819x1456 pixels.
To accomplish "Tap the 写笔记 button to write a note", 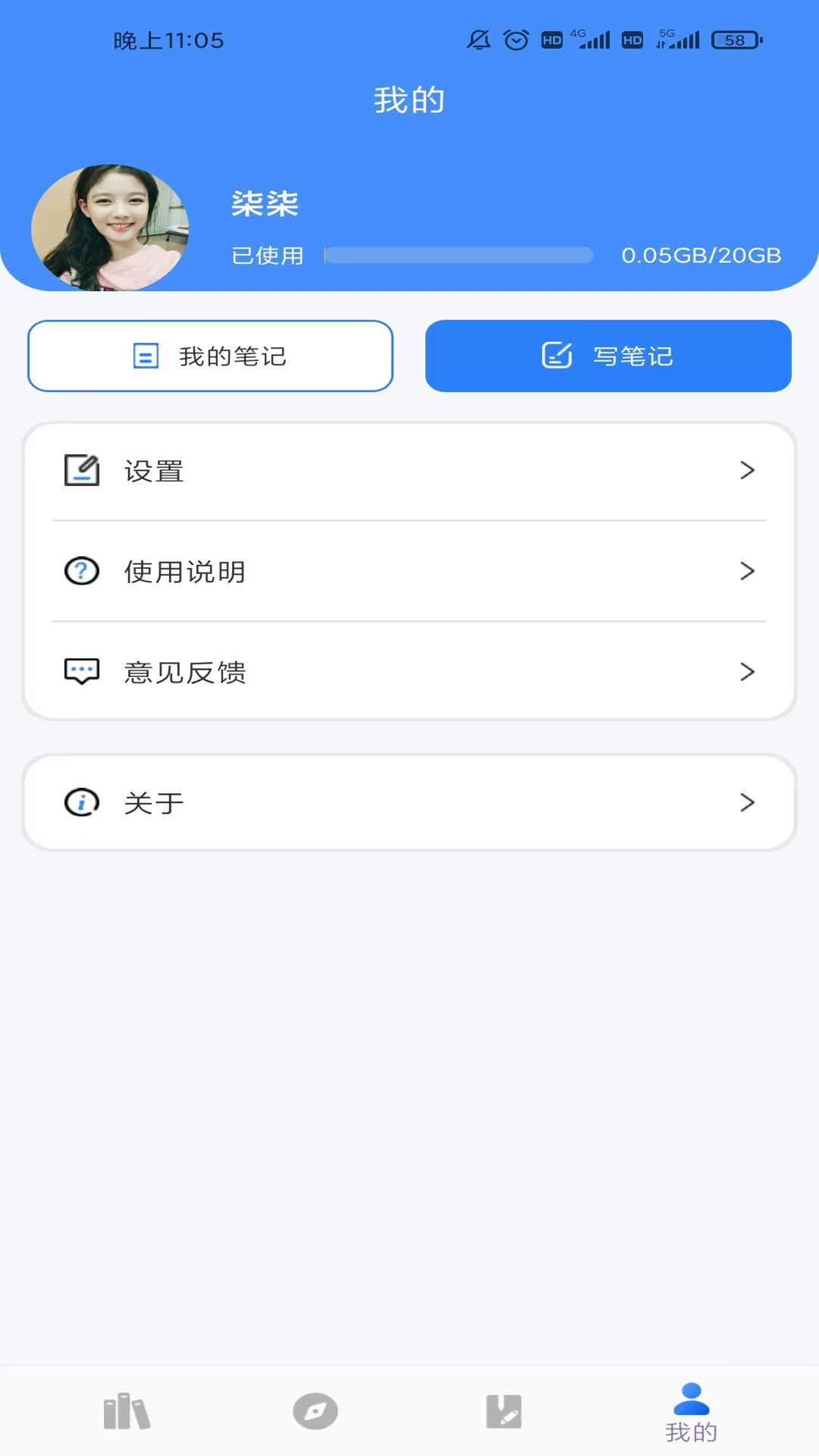I will [607, 356].
